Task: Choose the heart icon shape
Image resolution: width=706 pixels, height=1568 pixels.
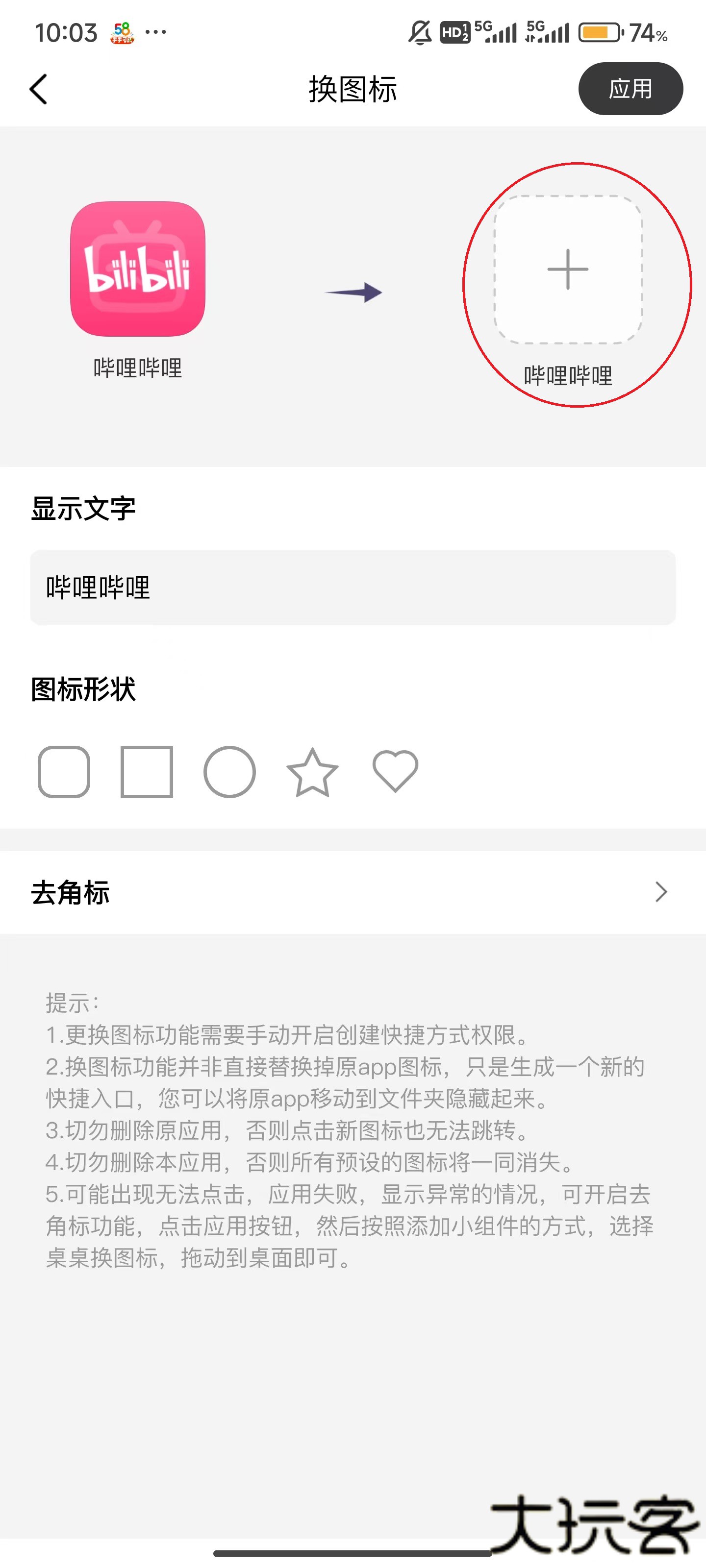Action: [x=395, y=771]
